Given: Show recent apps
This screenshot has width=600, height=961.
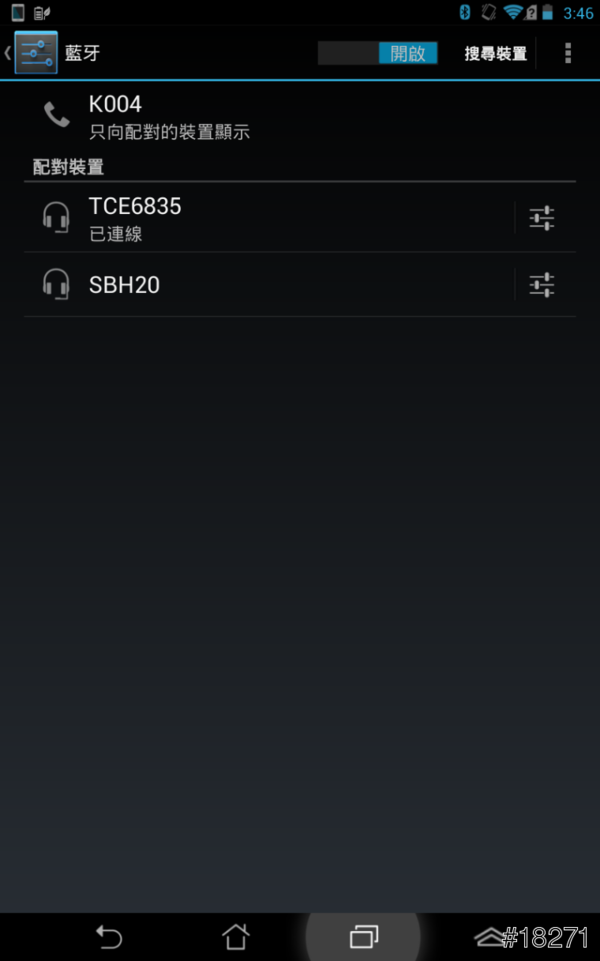Looking at the screenshot, I should point(363,937).
